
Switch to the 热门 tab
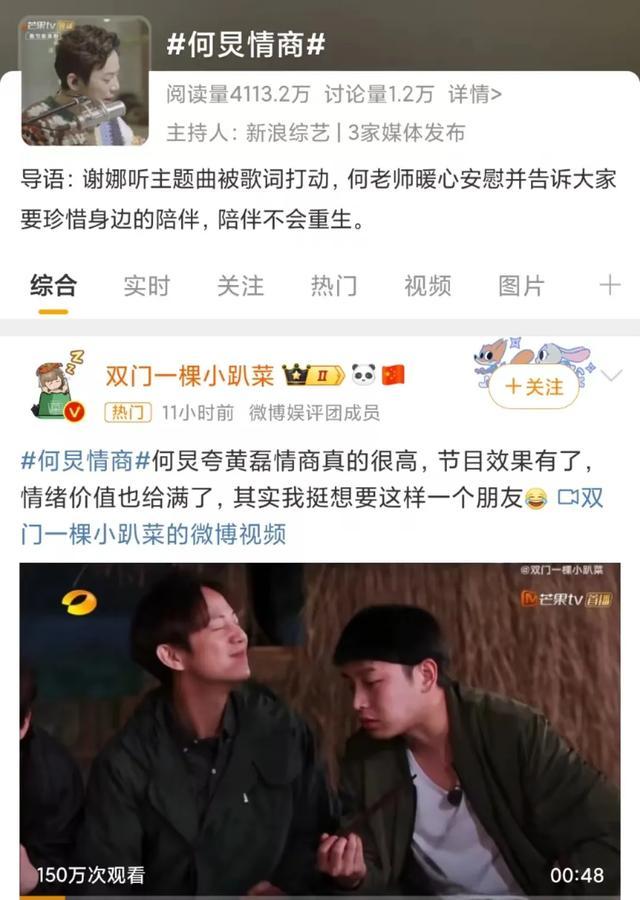[x=334, y=285]
